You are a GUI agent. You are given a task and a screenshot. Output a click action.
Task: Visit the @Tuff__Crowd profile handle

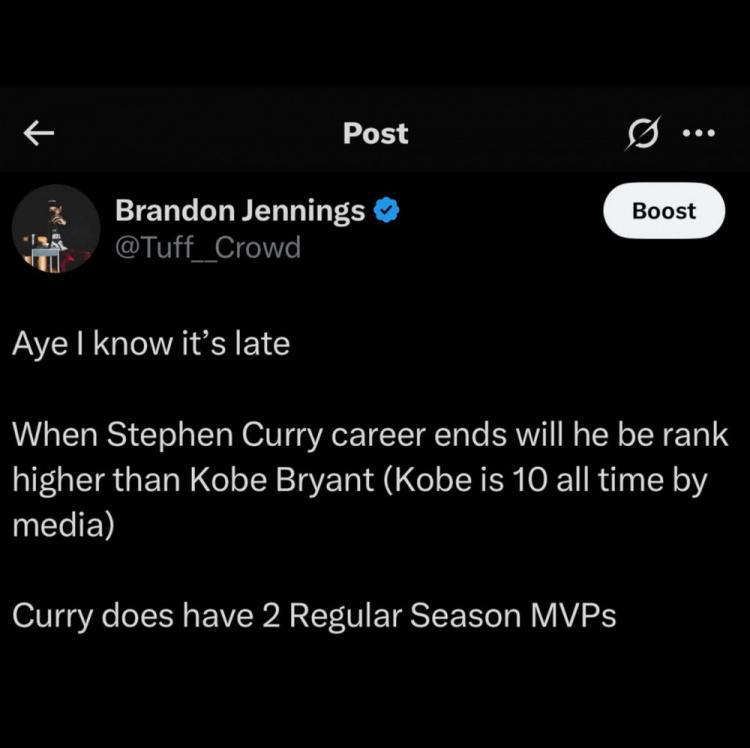click(208, 247)
